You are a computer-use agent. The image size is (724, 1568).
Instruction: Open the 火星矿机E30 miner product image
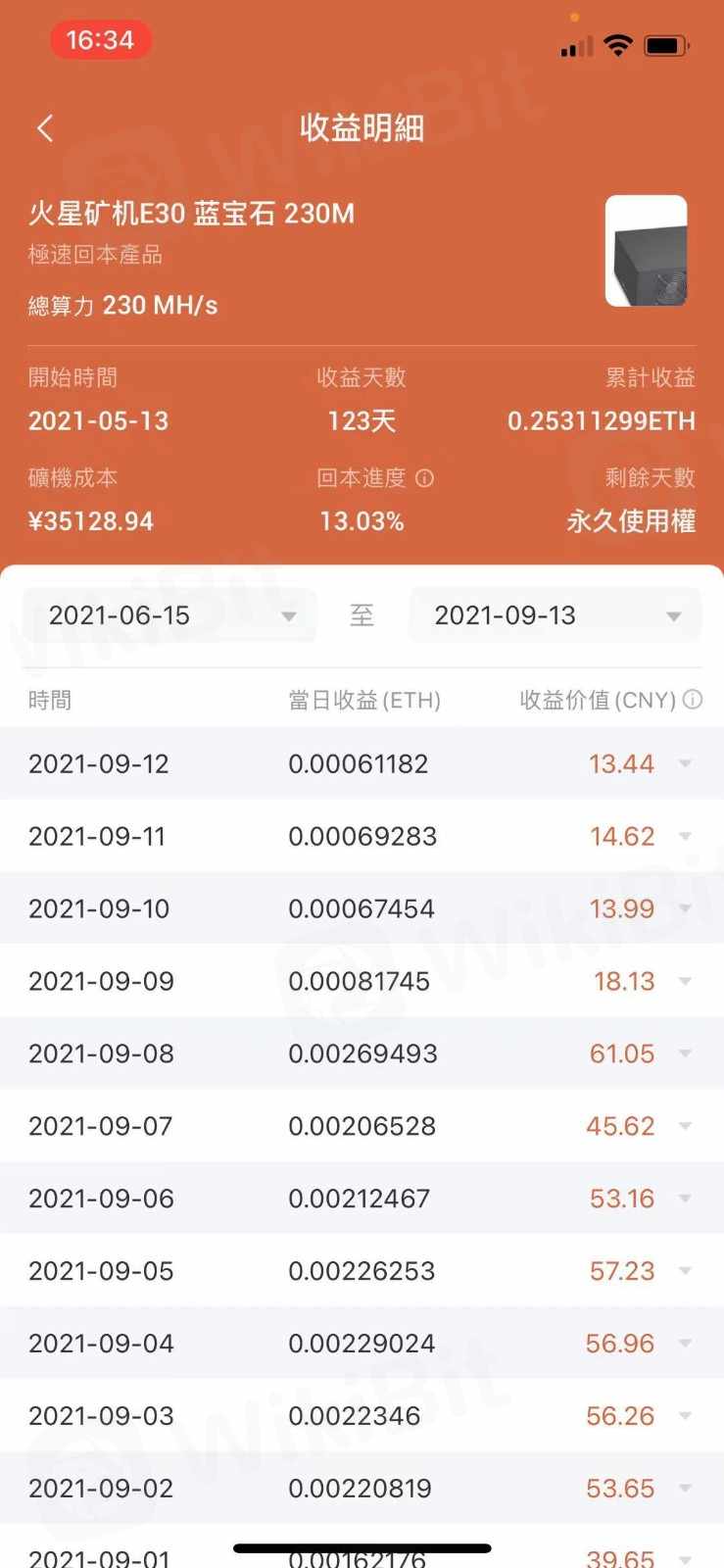tap(646, 251)
